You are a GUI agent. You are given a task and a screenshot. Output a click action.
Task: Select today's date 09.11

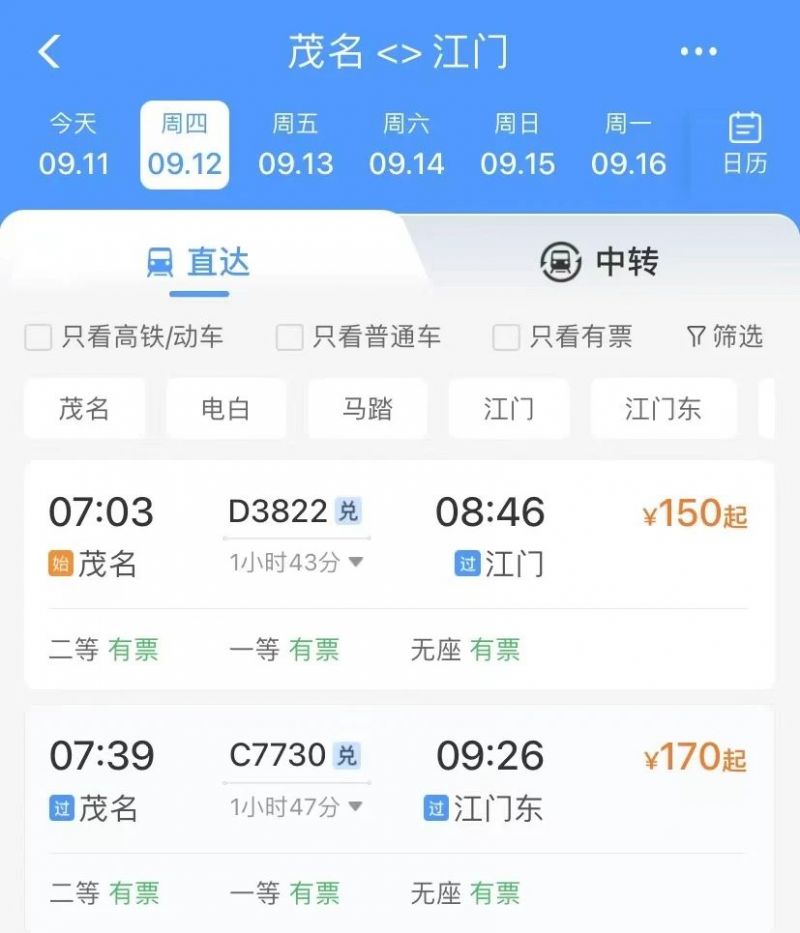[x=74, y=145]
